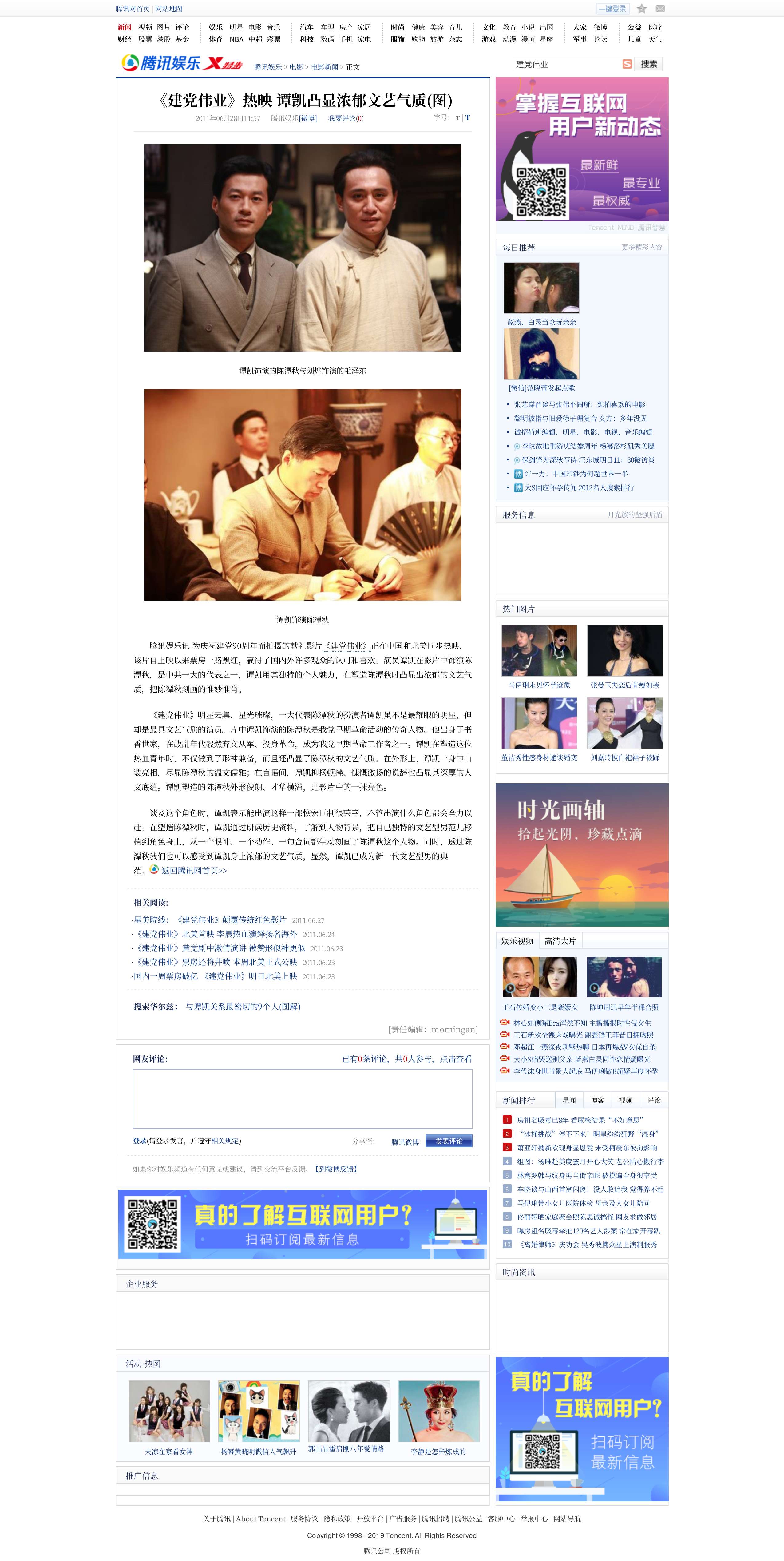The image size is (784, 1561).
Task: Open 我要评论 link under the headline
Action: click(x=345, y=118)
